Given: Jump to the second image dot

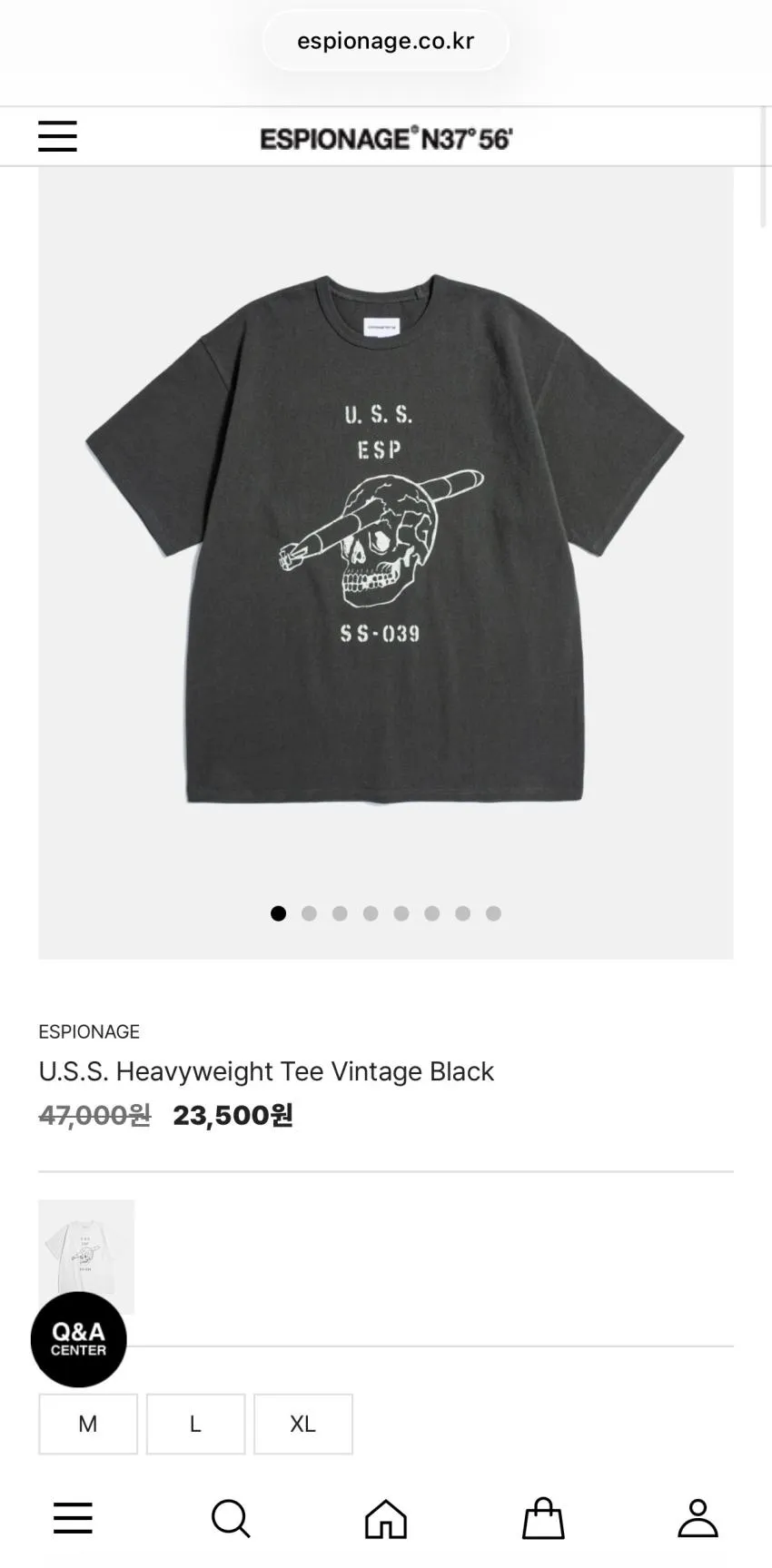Looking at the screenshot, I should click(309, 913).
